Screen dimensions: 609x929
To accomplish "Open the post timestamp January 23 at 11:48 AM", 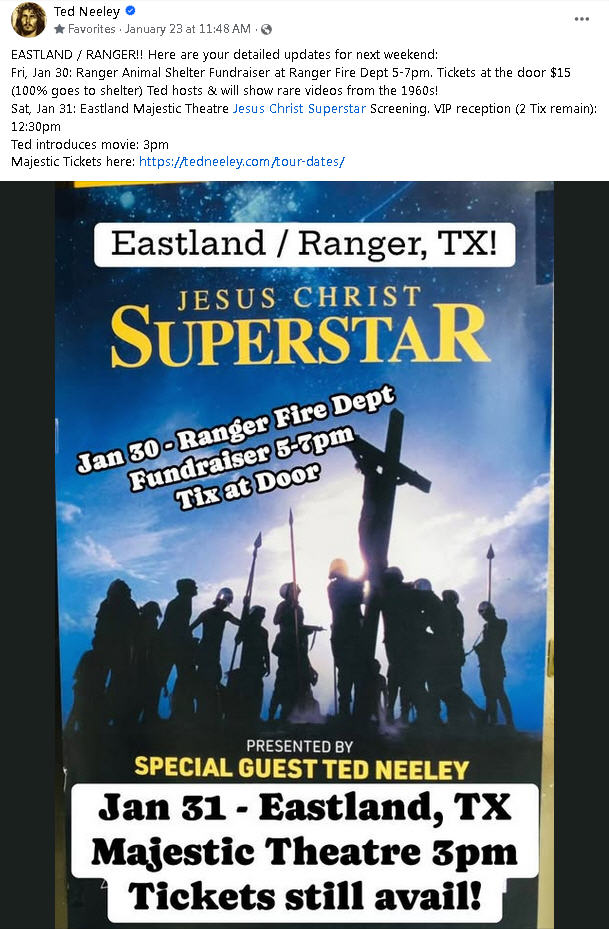I will tap(188, 29).
